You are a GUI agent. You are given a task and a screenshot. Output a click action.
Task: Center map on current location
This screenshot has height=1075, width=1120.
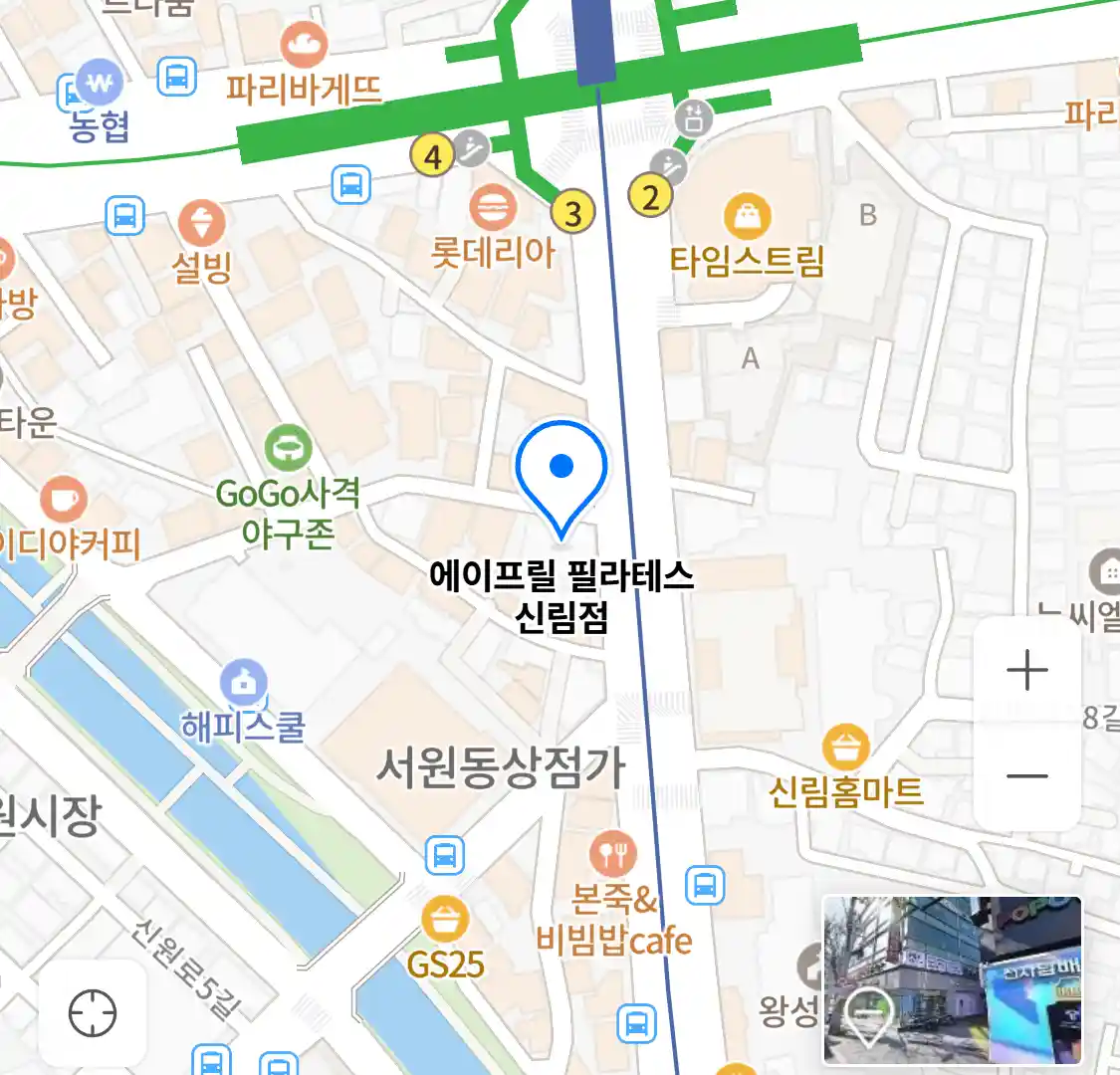(x=93, y=1014)
